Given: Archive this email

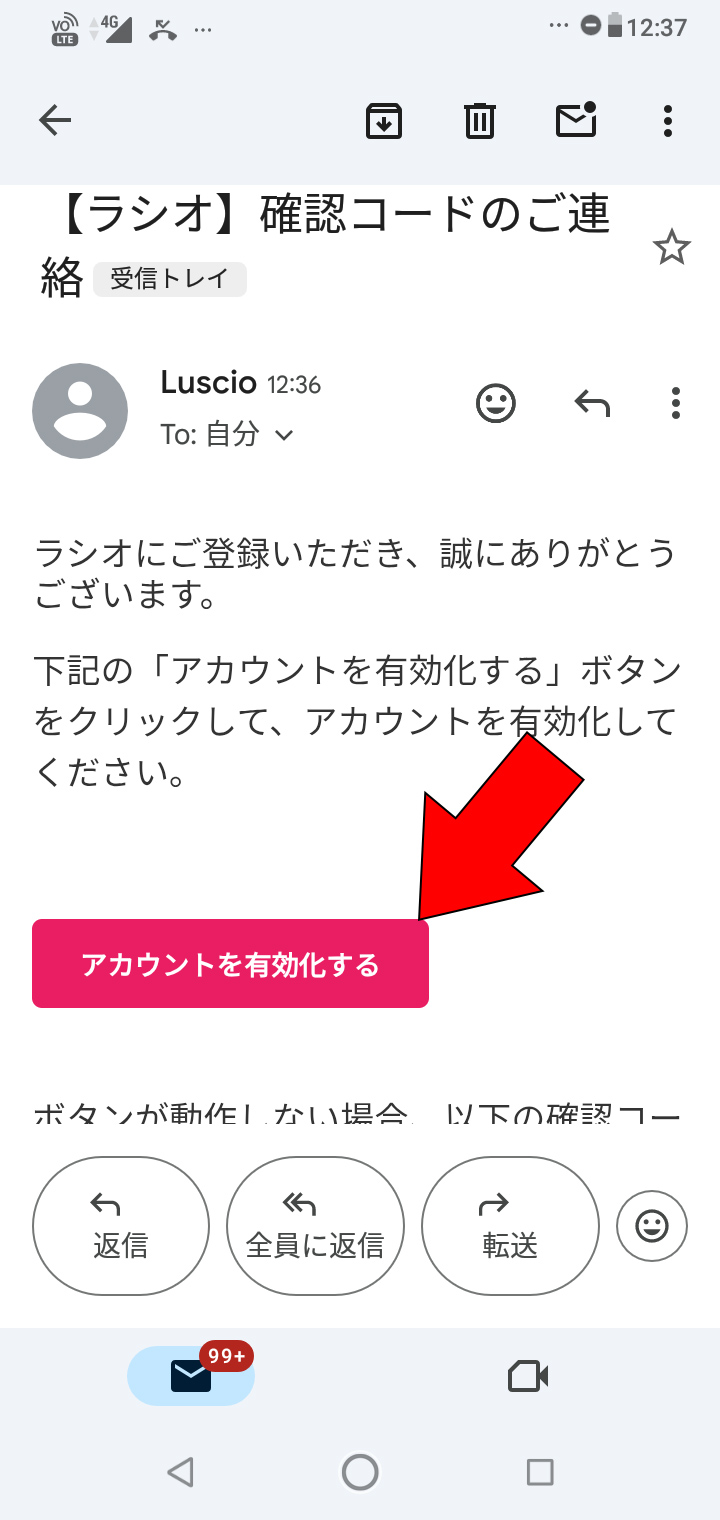Looking at the screenshot, I should (x=383, y=121).
